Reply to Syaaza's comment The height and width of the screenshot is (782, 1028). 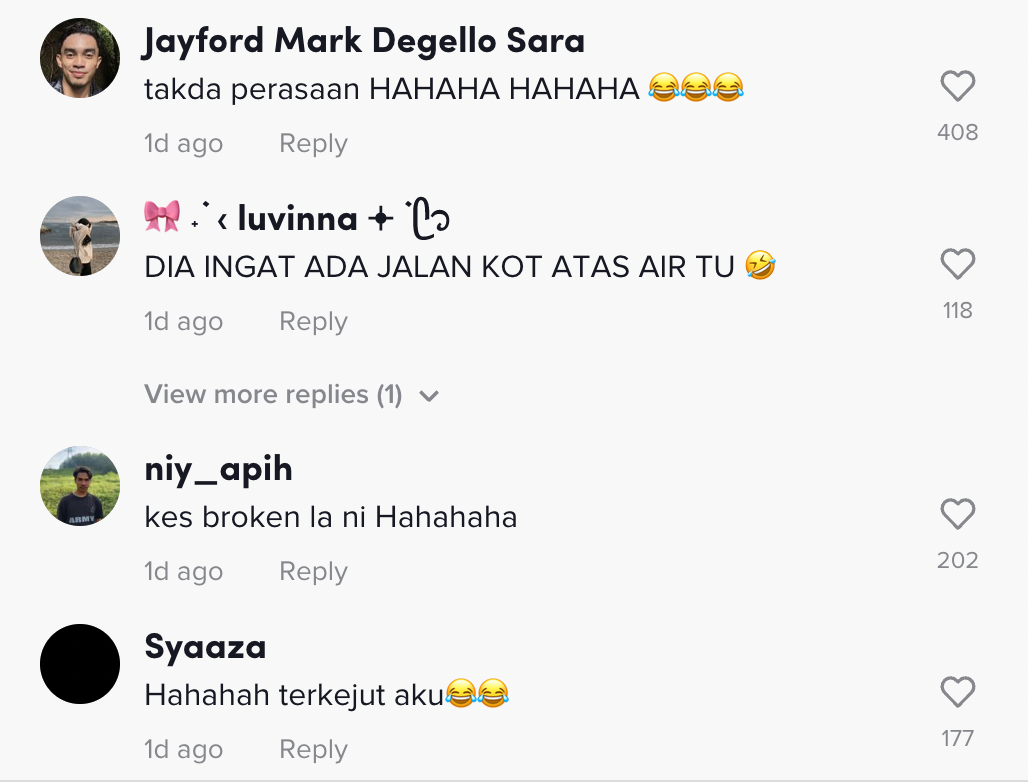click(x=313, y=750)
